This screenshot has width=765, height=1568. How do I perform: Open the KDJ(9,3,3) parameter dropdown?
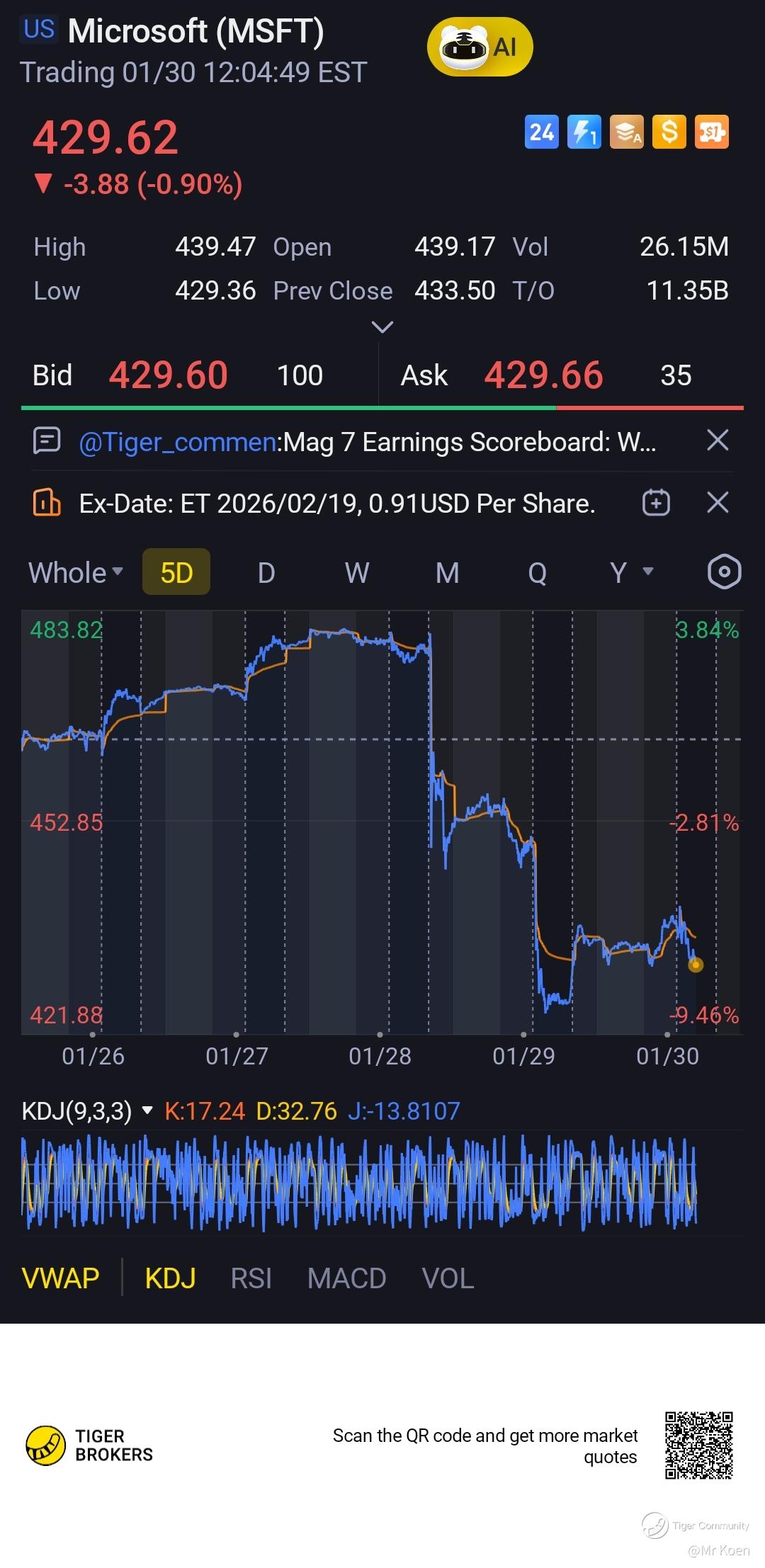click(x=86, y=1110)
